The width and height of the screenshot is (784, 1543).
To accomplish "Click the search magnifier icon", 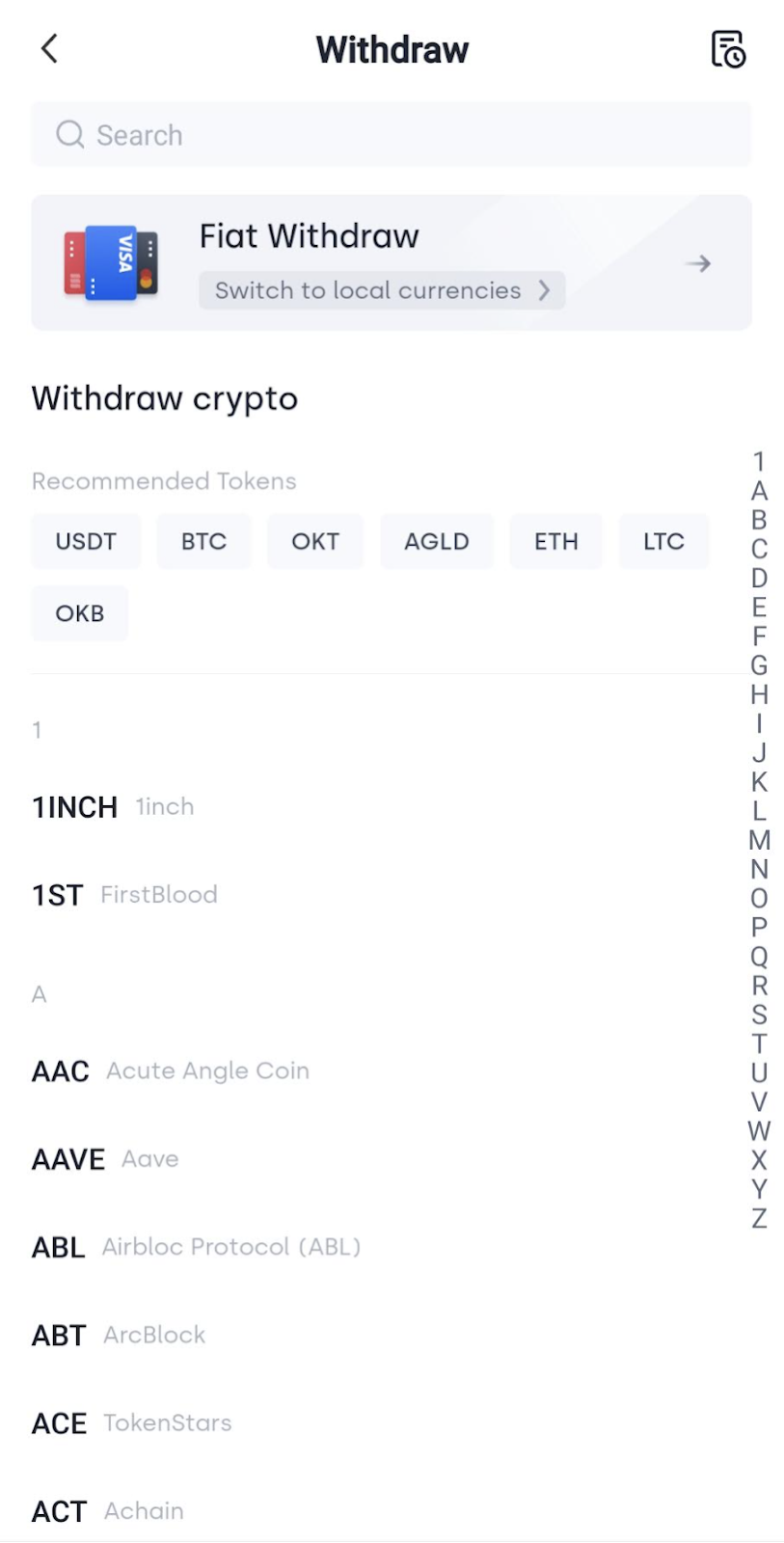I will [69, 135].
